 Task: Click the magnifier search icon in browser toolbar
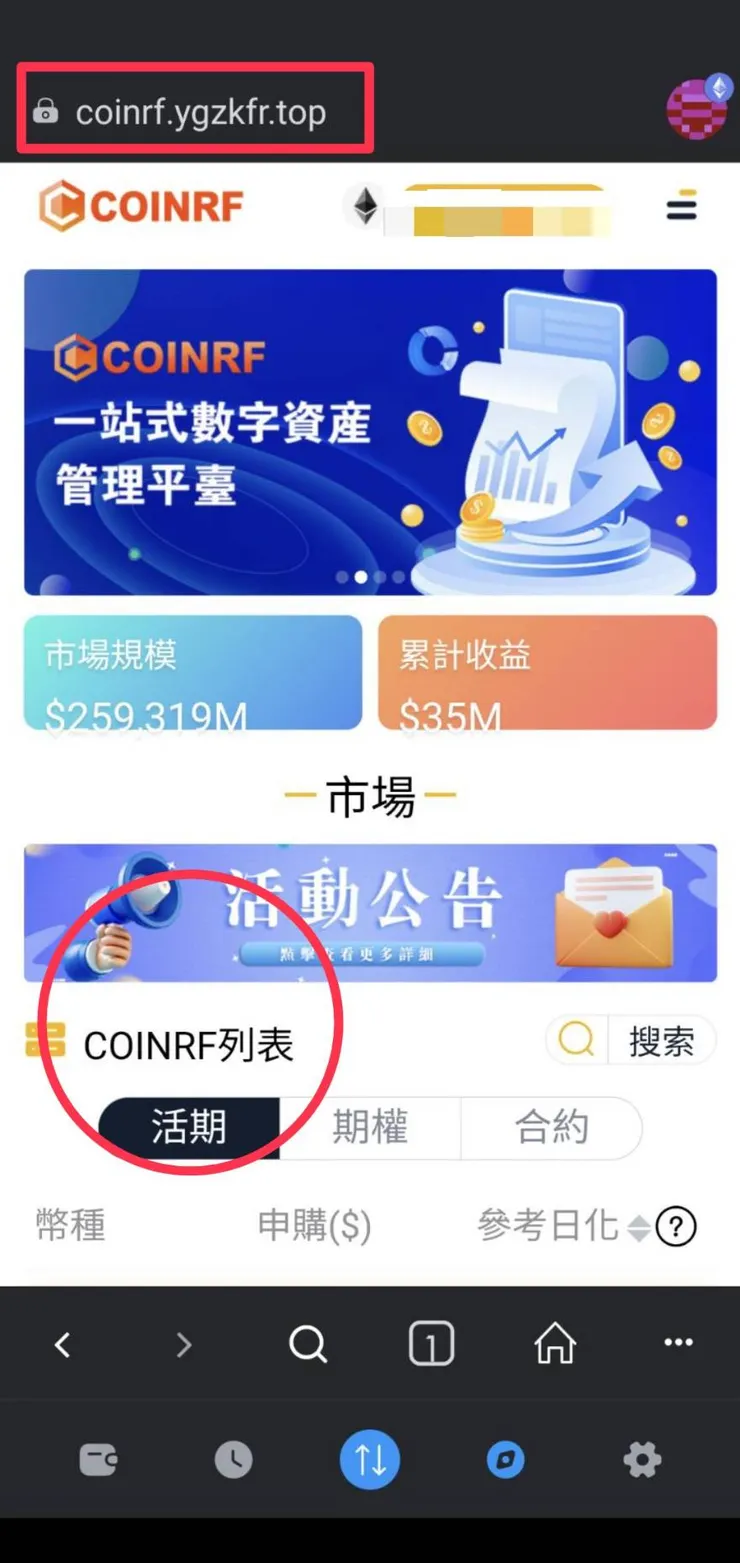tap(307, 1343)
